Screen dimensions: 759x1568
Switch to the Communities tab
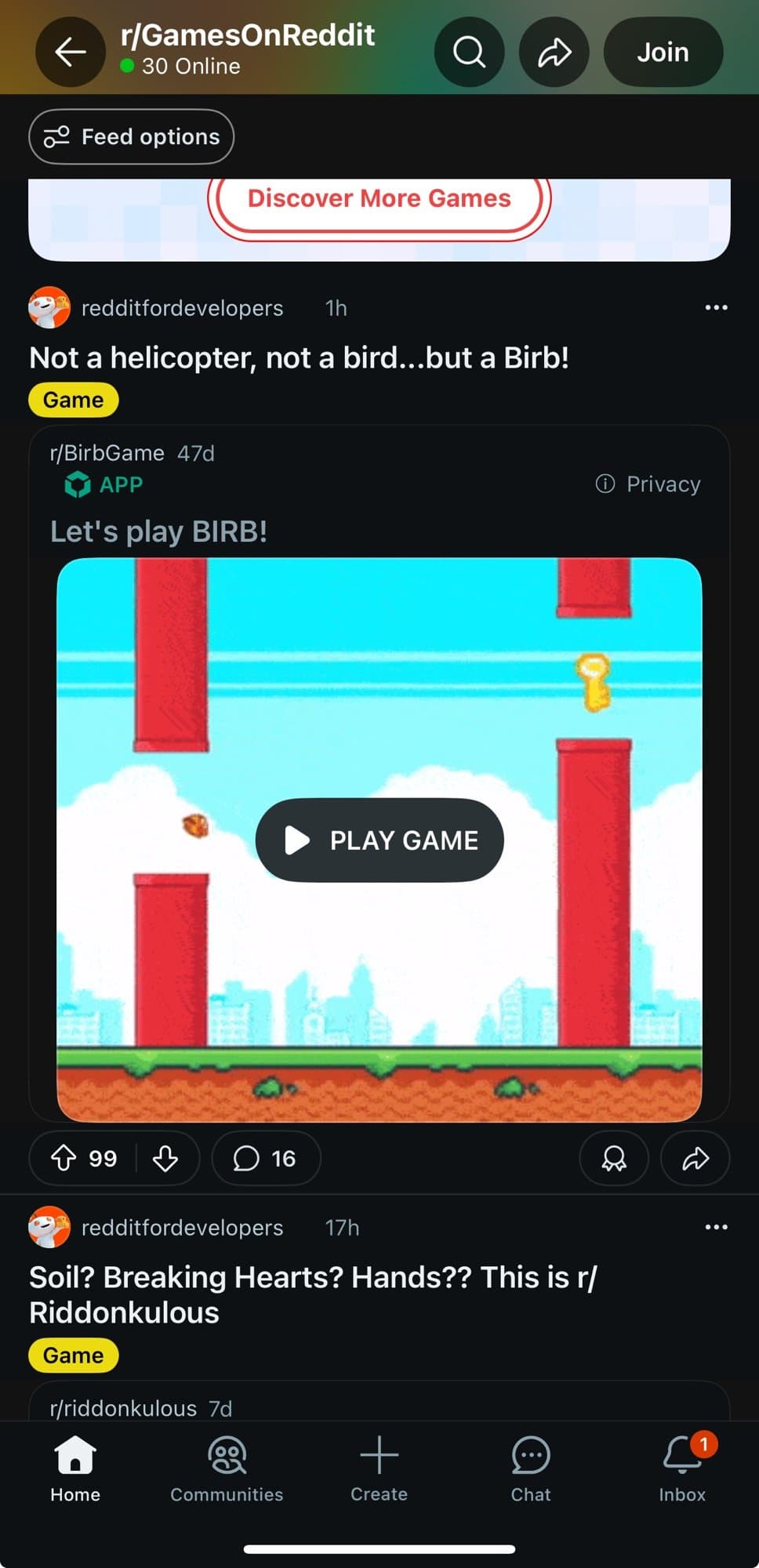[227, 1469]
